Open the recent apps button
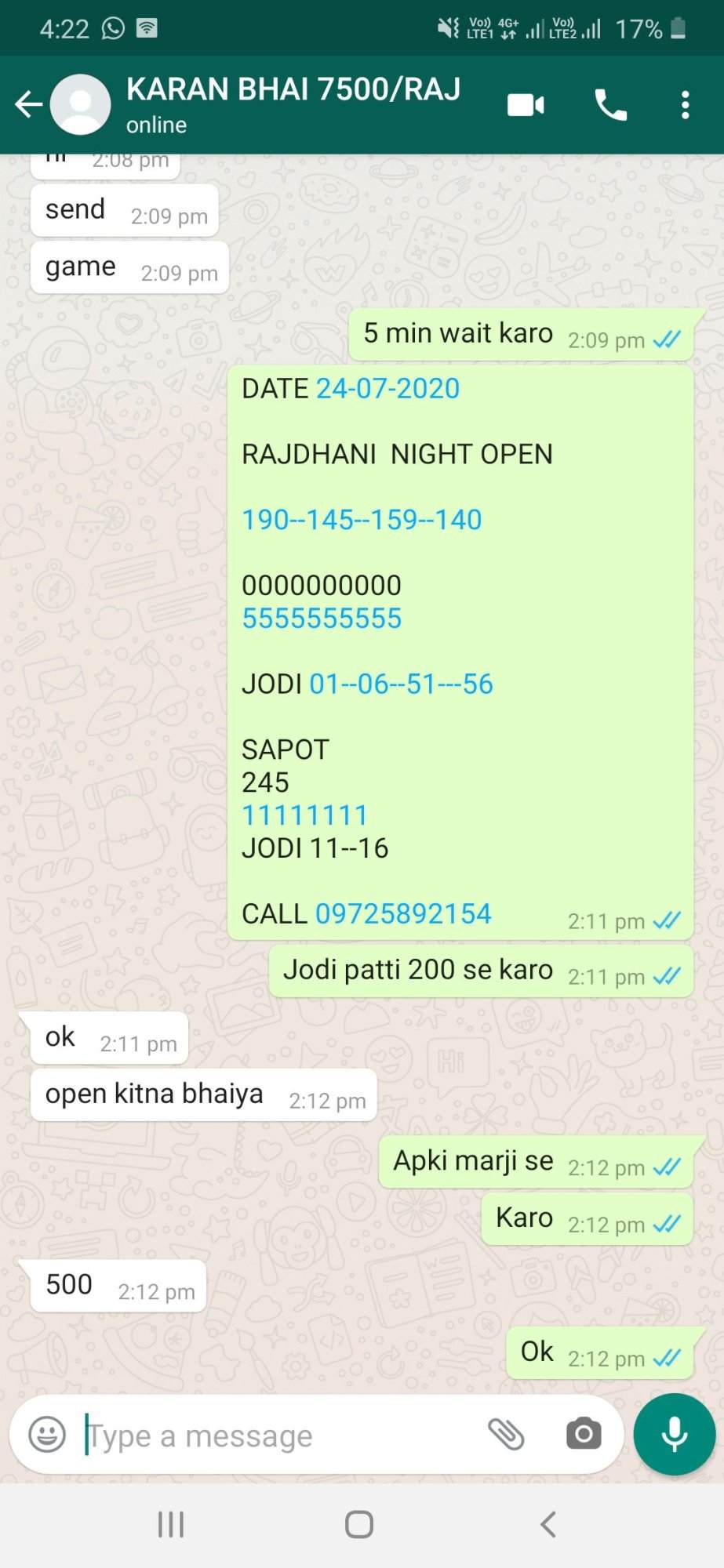 point(170,1525)
